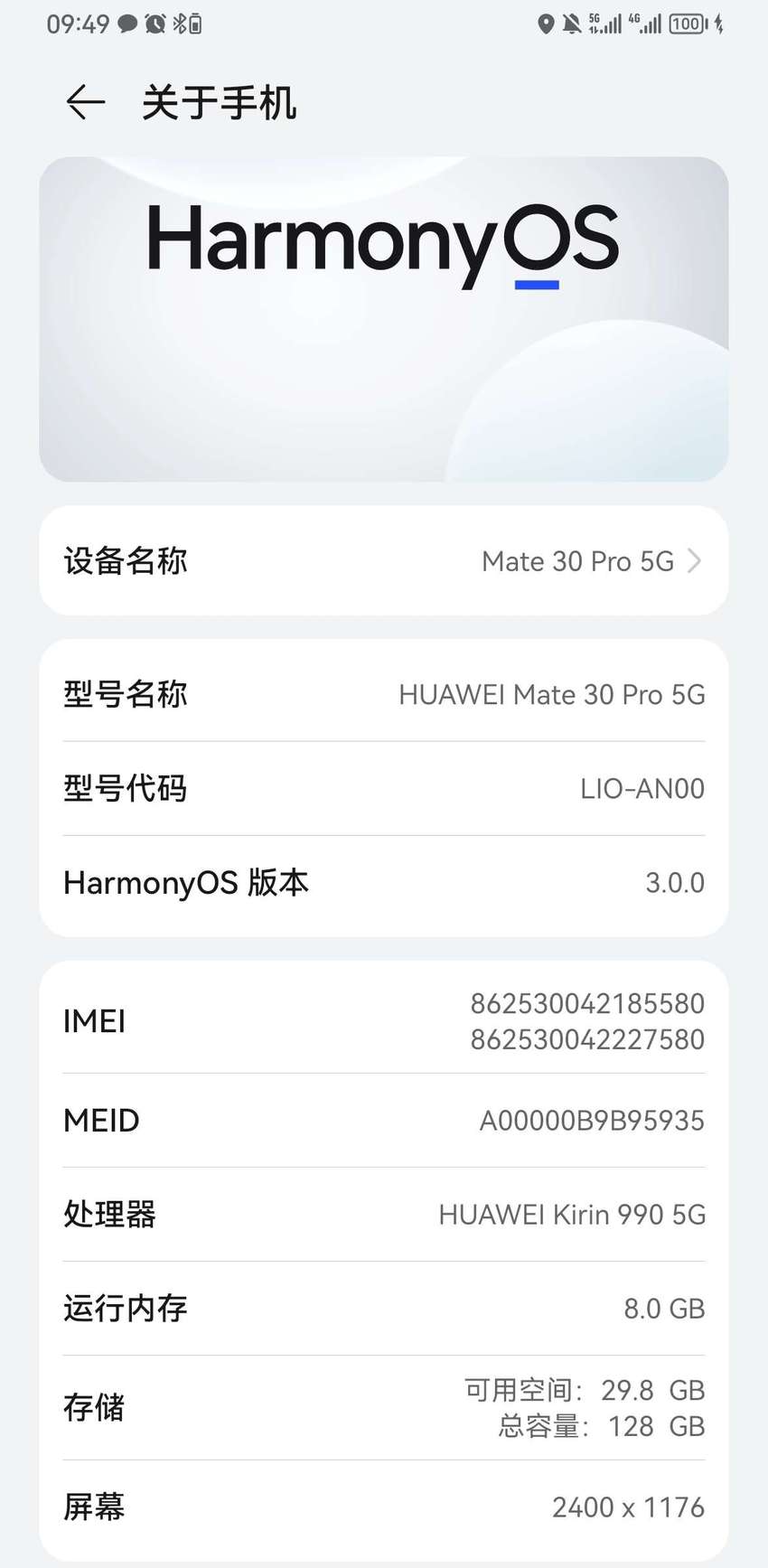Screen dimensions: 768x1568
Task: Tap the HarmonyOS 版本 row
Action: pos(384,883)
